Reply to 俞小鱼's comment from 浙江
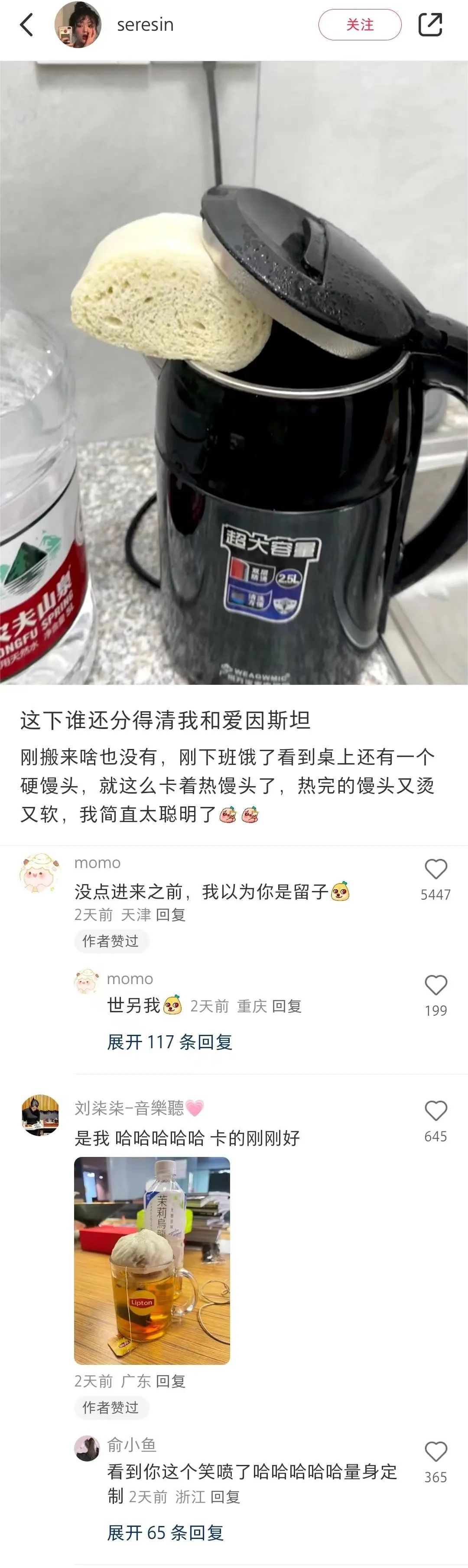468x1568 pixels. tap(224, 1497)
